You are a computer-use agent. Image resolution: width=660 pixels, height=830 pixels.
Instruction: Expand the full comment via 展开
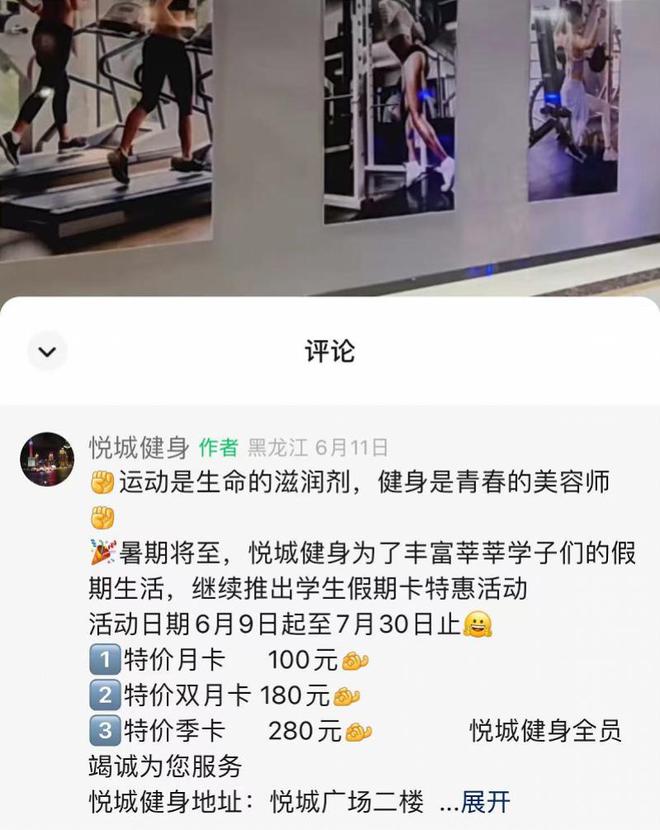486,802
